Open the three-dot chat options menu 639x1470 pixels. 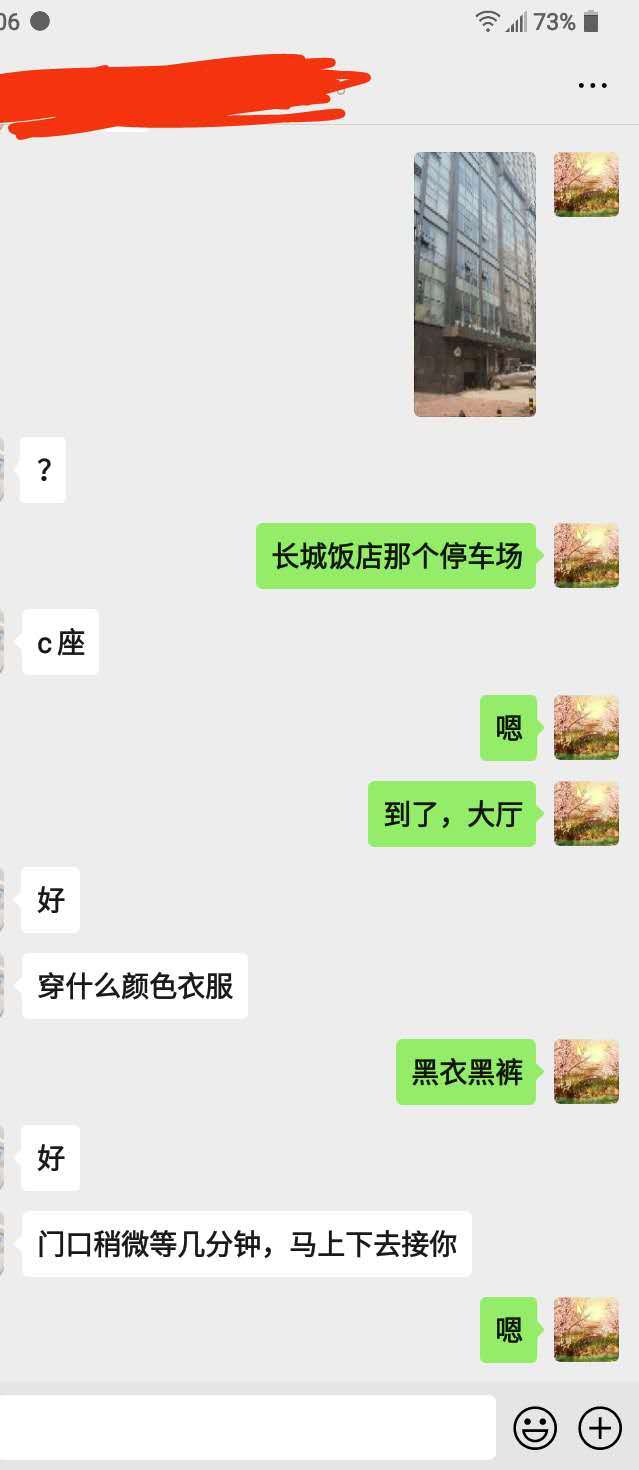[x=592, y=86]
